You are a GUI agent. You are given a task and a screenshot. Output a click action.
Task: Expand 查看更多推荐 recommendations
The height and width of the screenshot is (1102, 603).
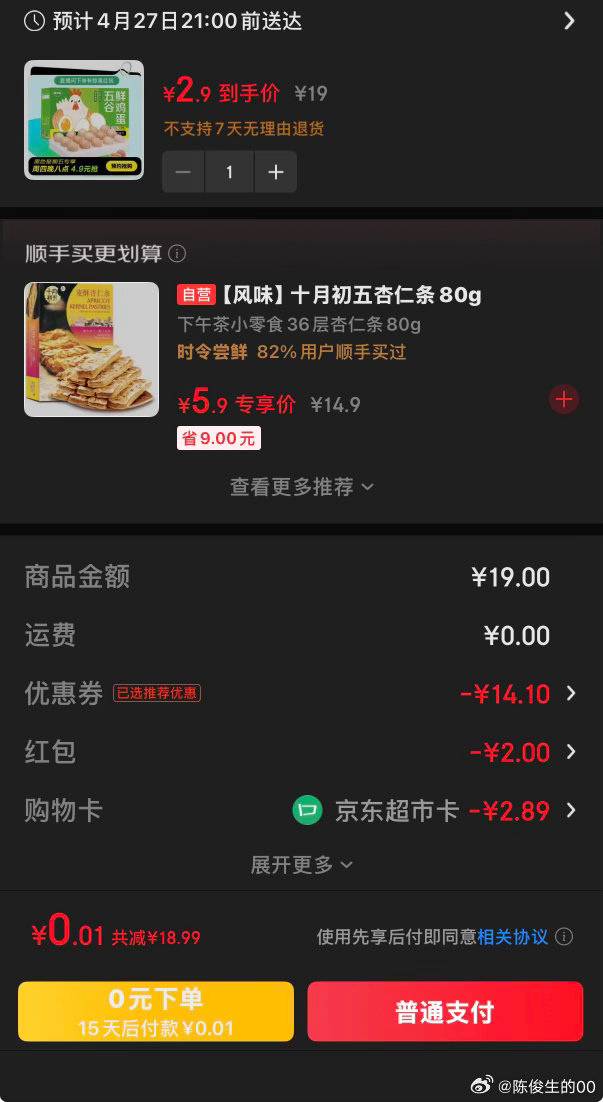click(x=302, y=487)
